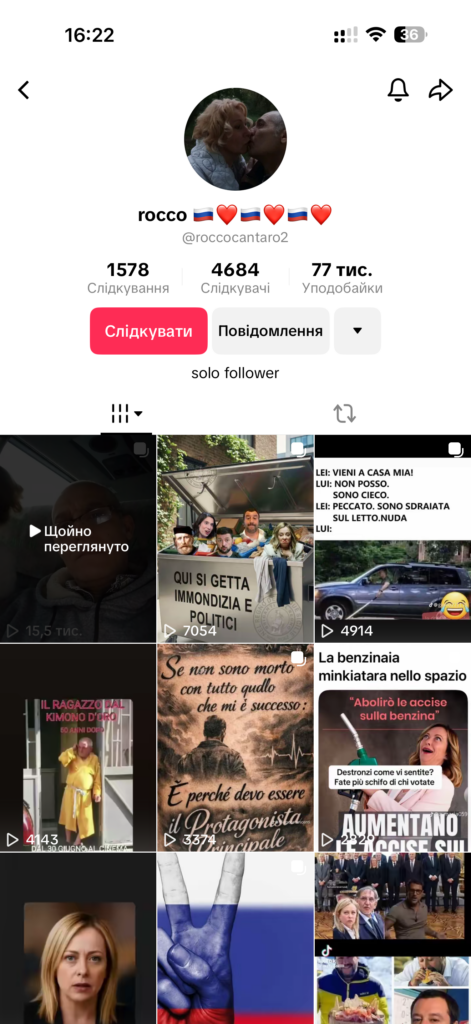Tap rocco's round profile picture

point(235,139)
